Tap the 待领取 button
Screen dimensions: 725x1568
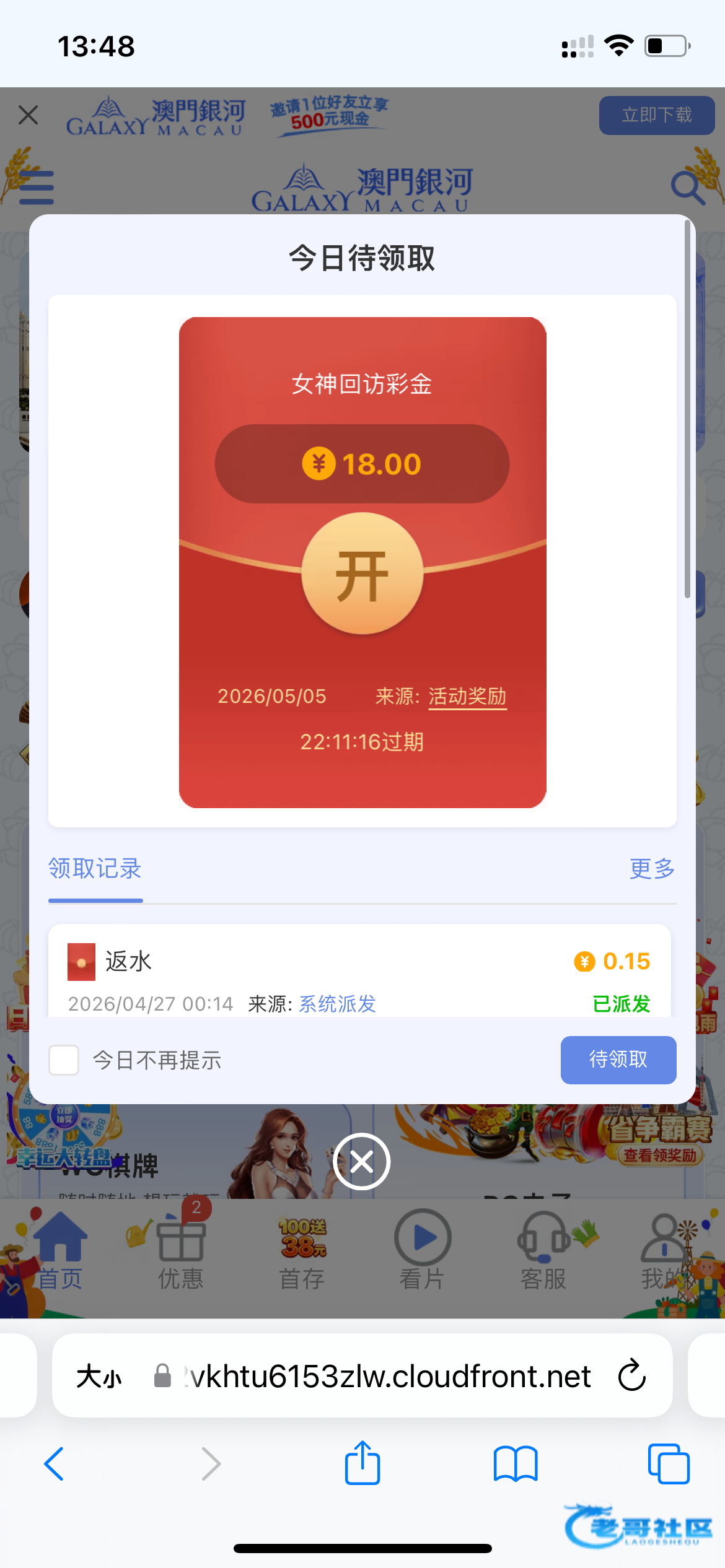618,1060
